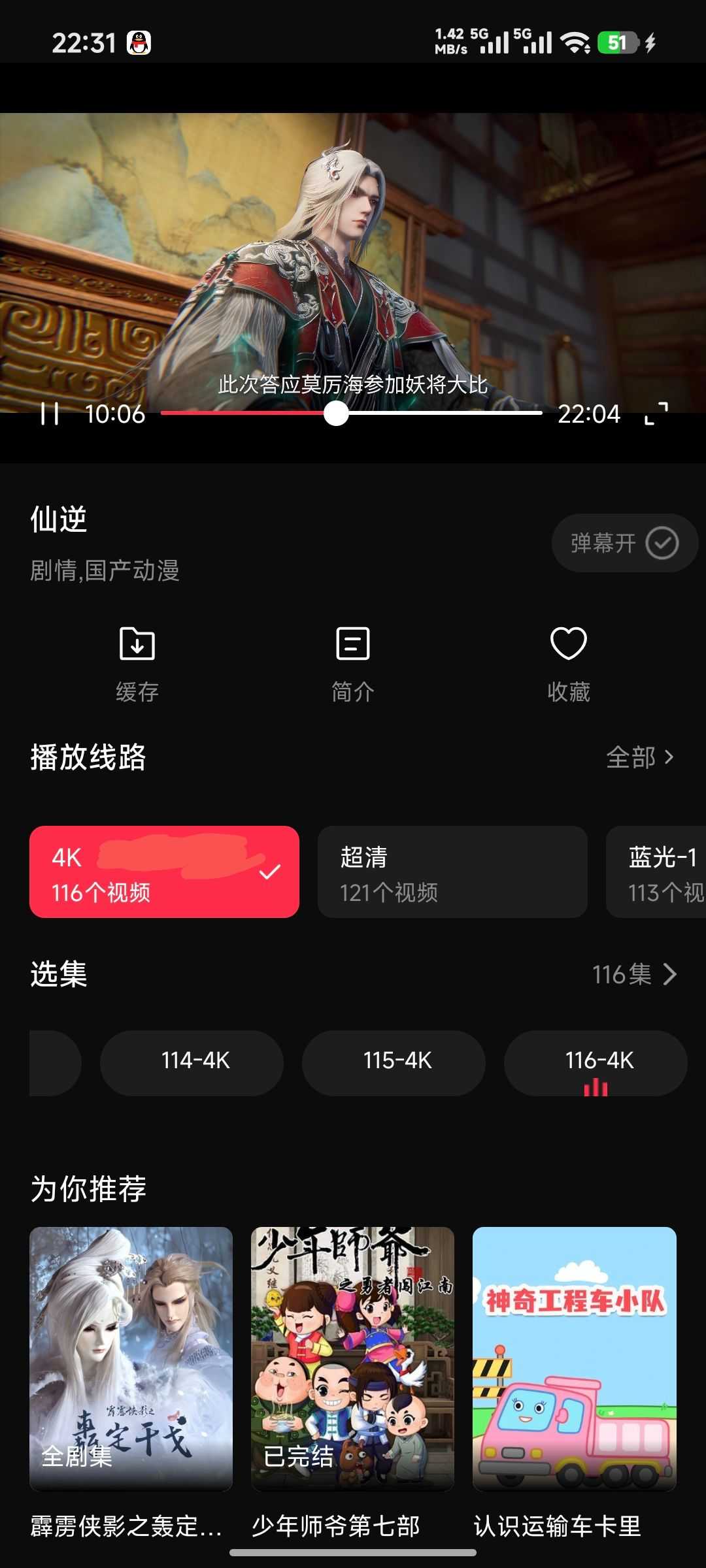This screenshot has width=706, height=1568.
Task: Toggle the 弹幕开 danmaku switch
Action: (x=624, y=543)
